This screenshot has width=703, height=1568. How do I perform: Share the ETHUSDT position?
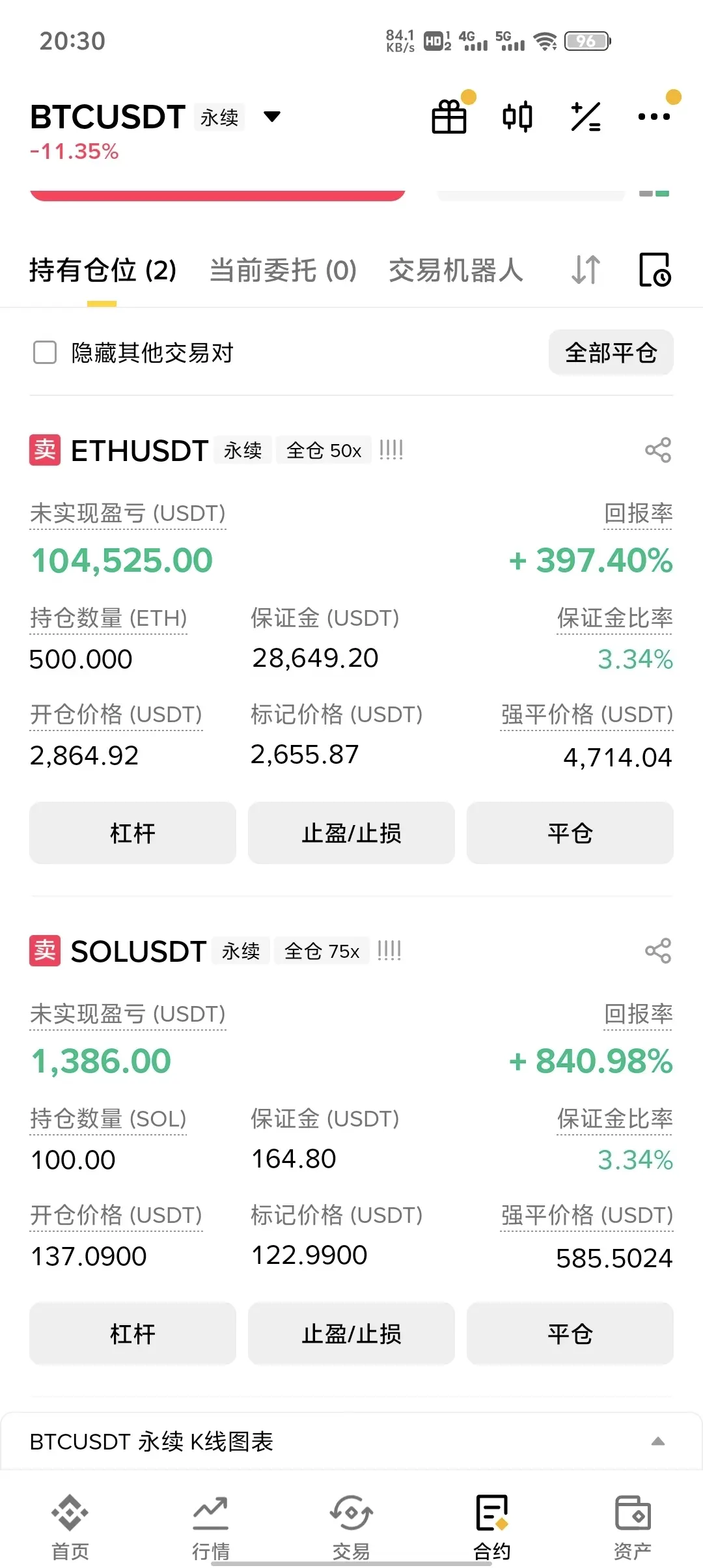pyautogui.click(x=657, y=450)
